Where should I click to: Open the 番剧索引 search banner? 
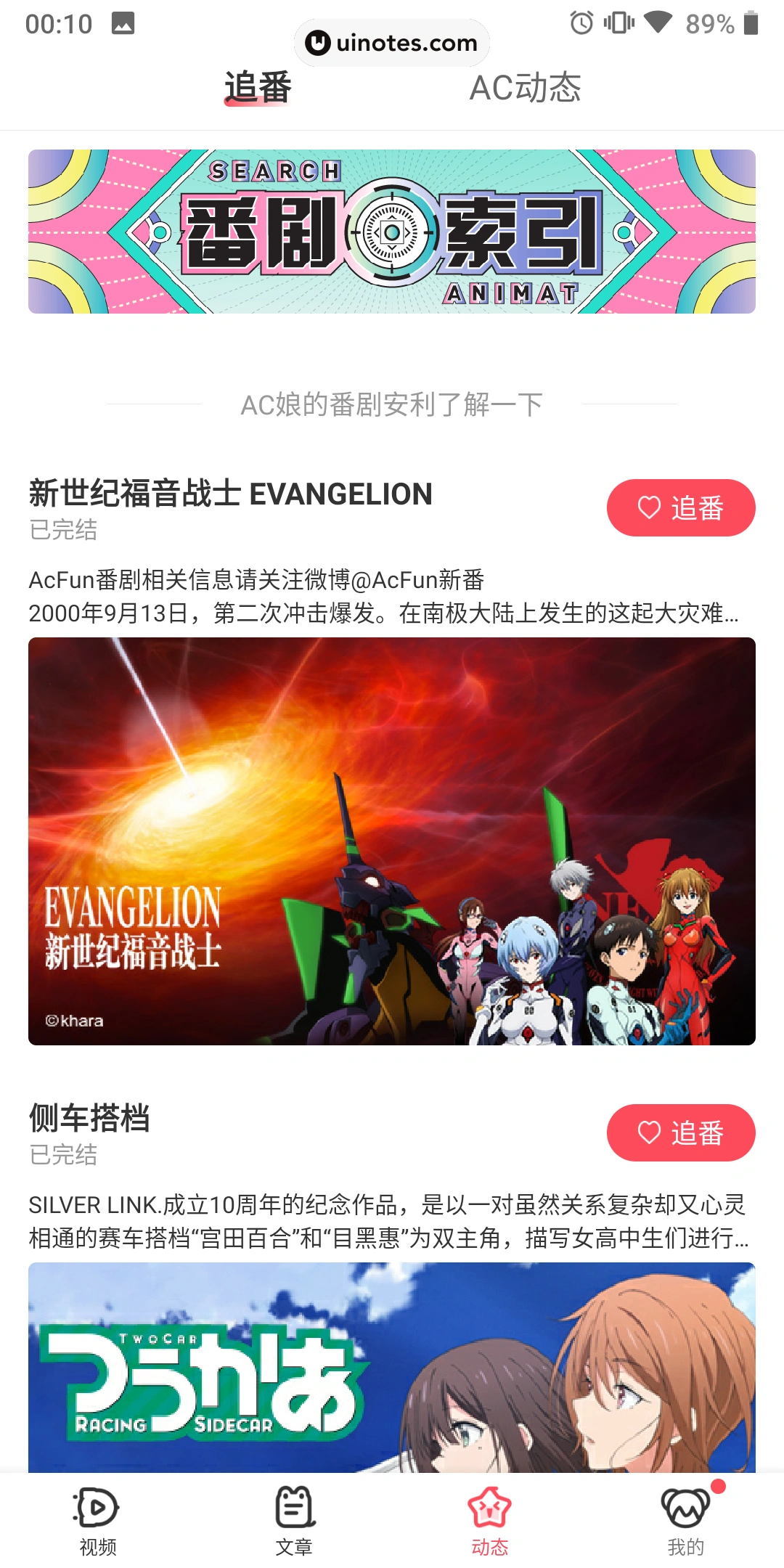tap(392, 232)
